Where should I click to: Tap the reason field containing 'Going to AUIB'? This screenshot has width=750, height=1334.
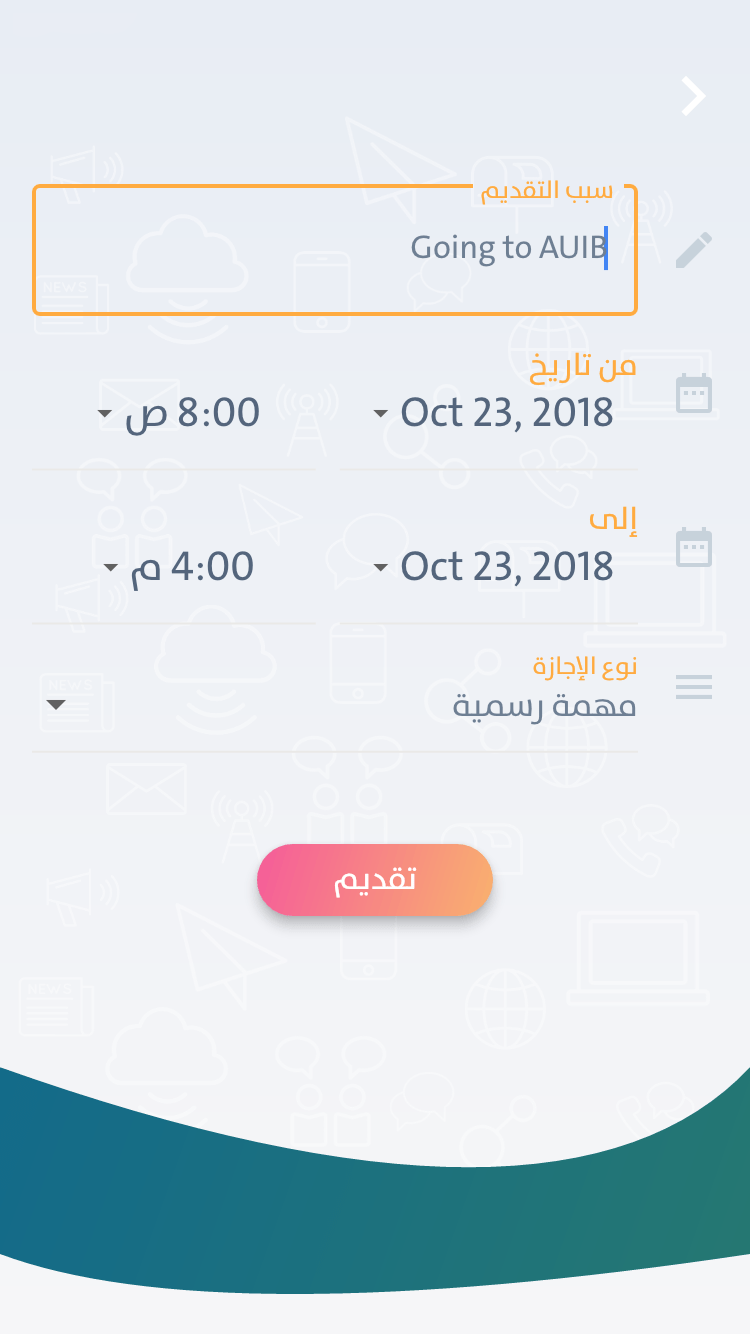(x=335, y=250)
